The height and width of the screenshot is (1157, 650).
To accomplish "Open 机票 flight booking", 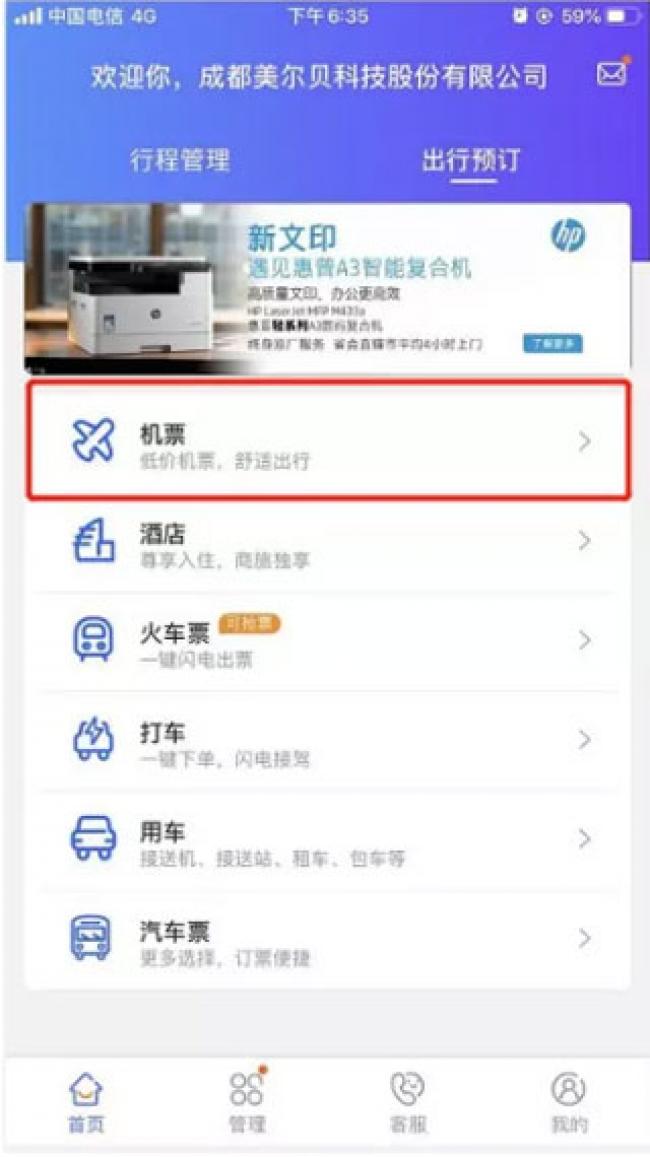I will pyautogui.click(x=327, y=441).
